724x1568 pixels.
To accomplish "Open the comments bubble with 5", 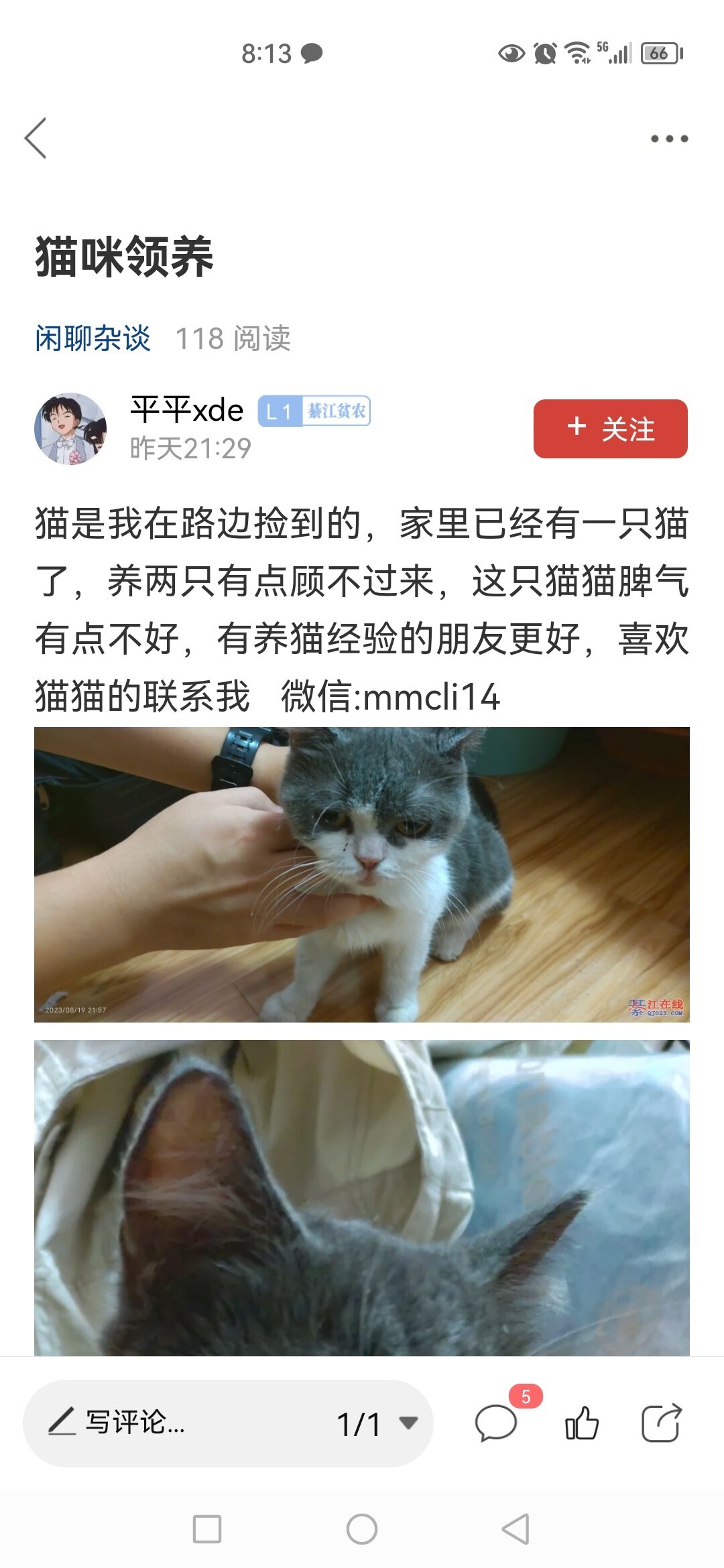I will click(496, 1423).
